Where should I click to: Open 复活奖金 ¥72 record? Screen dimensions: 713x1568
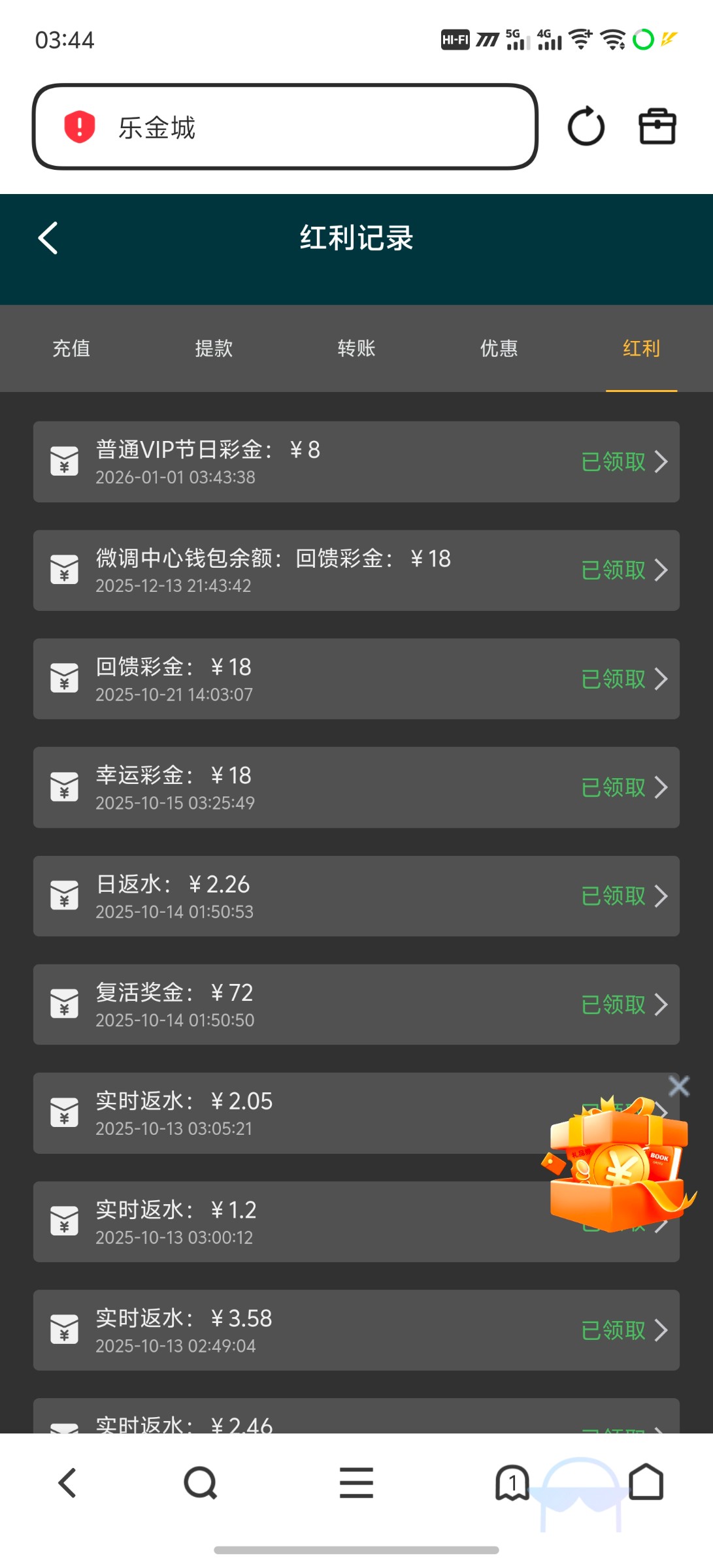click(356, 1004)
